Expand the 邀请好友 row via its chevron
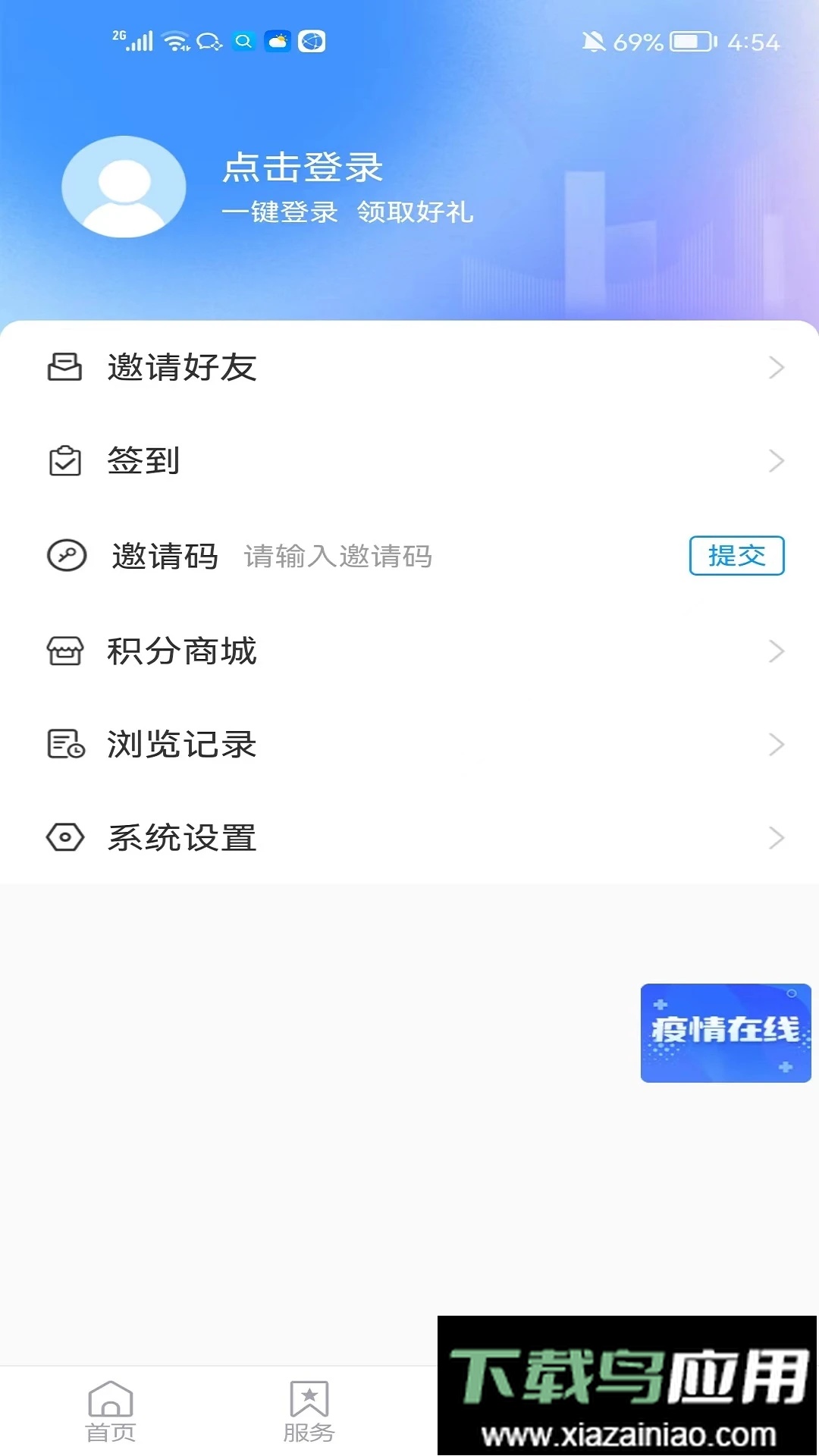Screen dimensions: 819x1456 pos(775,368)
